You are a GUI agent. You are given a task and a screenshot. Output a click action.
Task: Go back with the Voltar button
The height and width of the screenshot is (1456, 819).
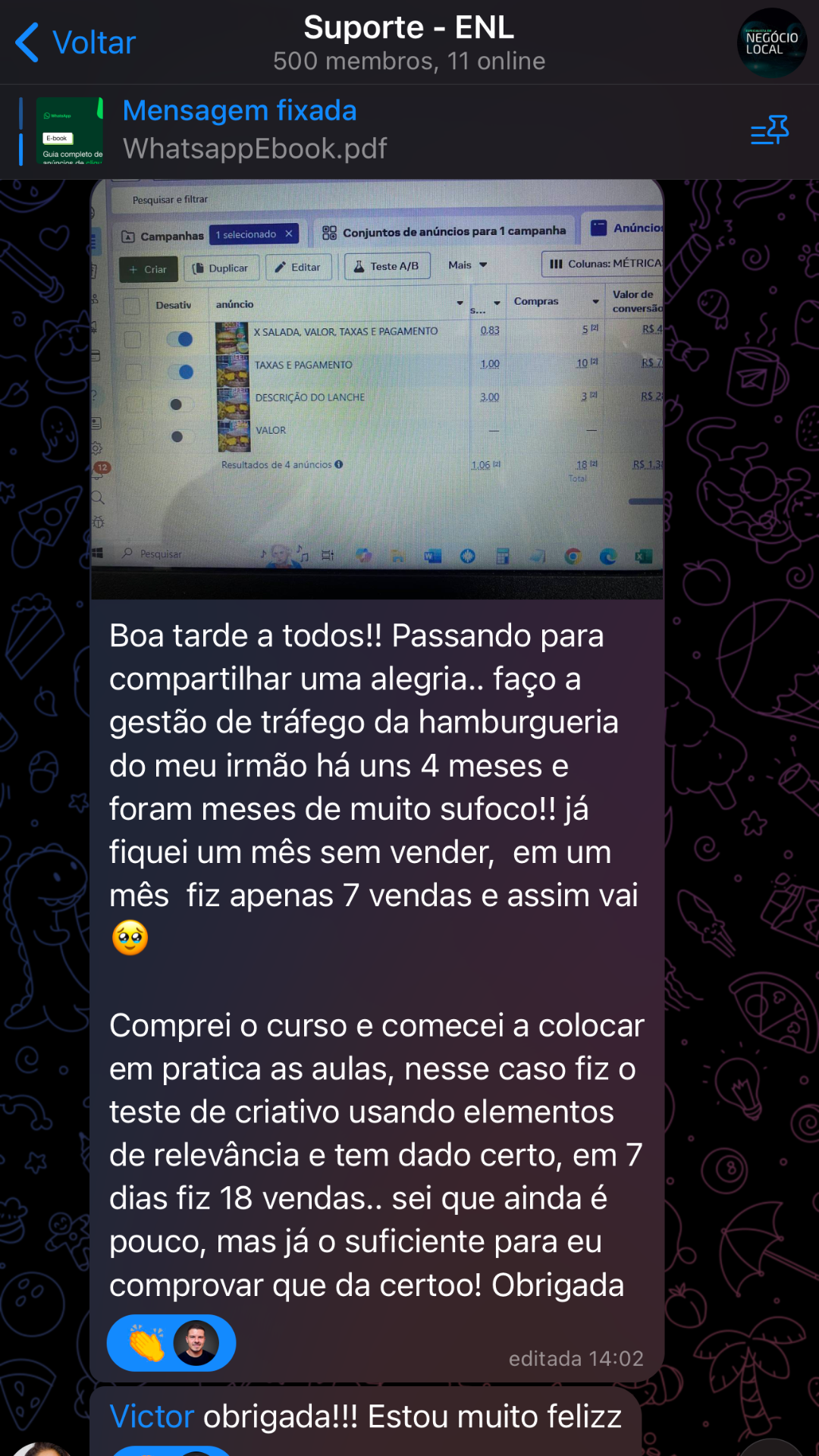pos(76,42)
